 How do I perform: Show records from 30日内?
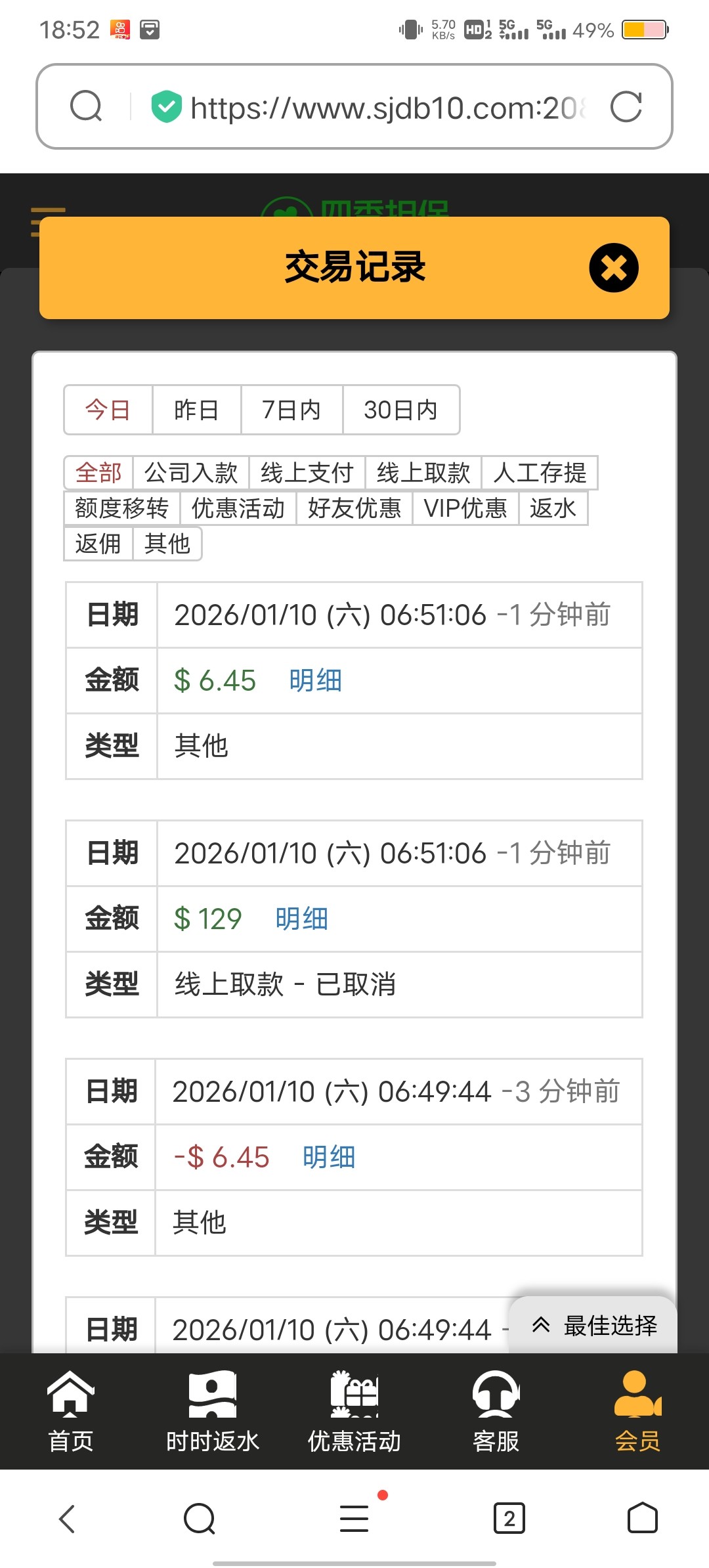pyautogui.click(x=400, y=410)
